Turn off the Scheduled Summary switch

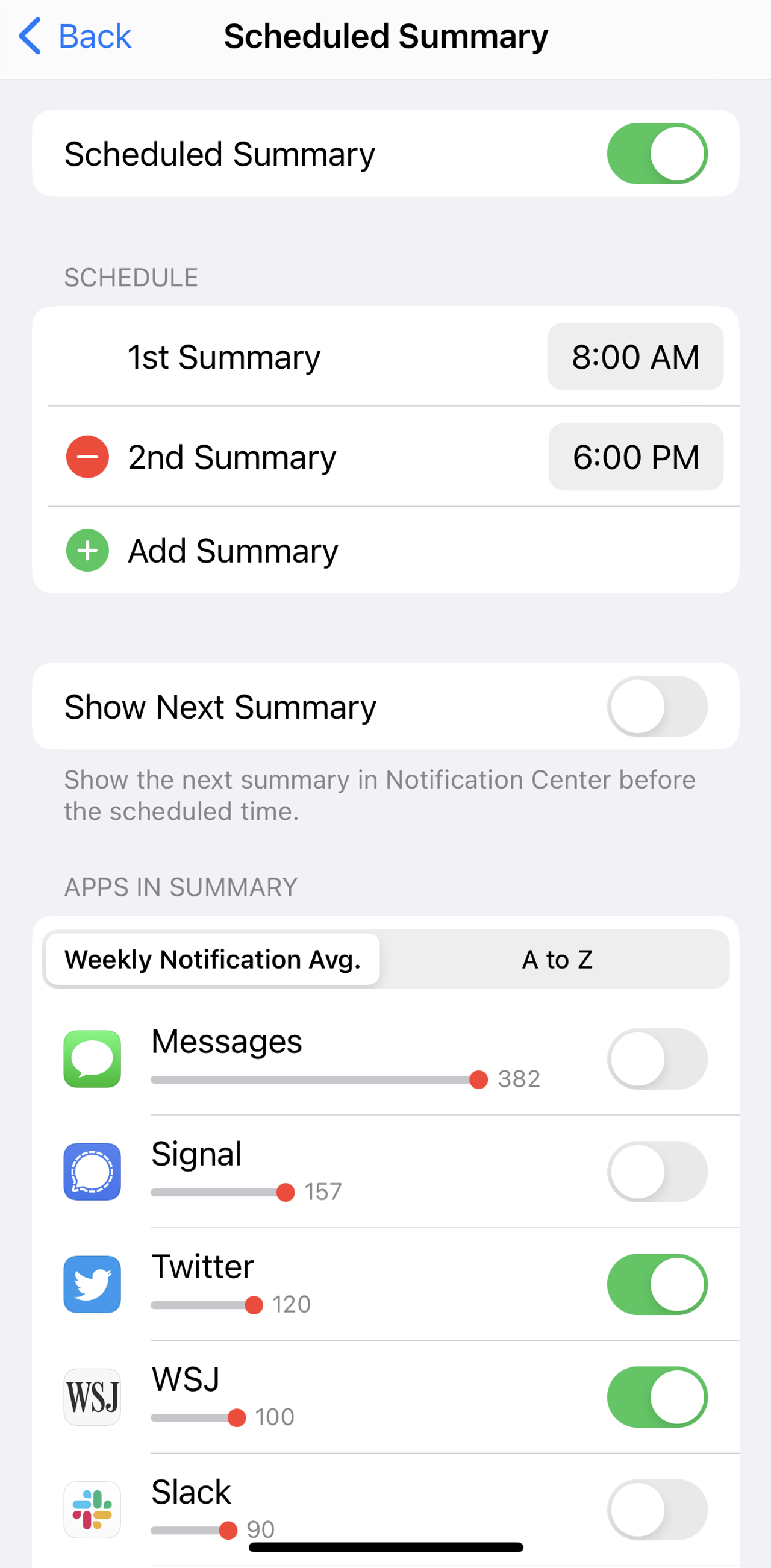tap(656, 154)
